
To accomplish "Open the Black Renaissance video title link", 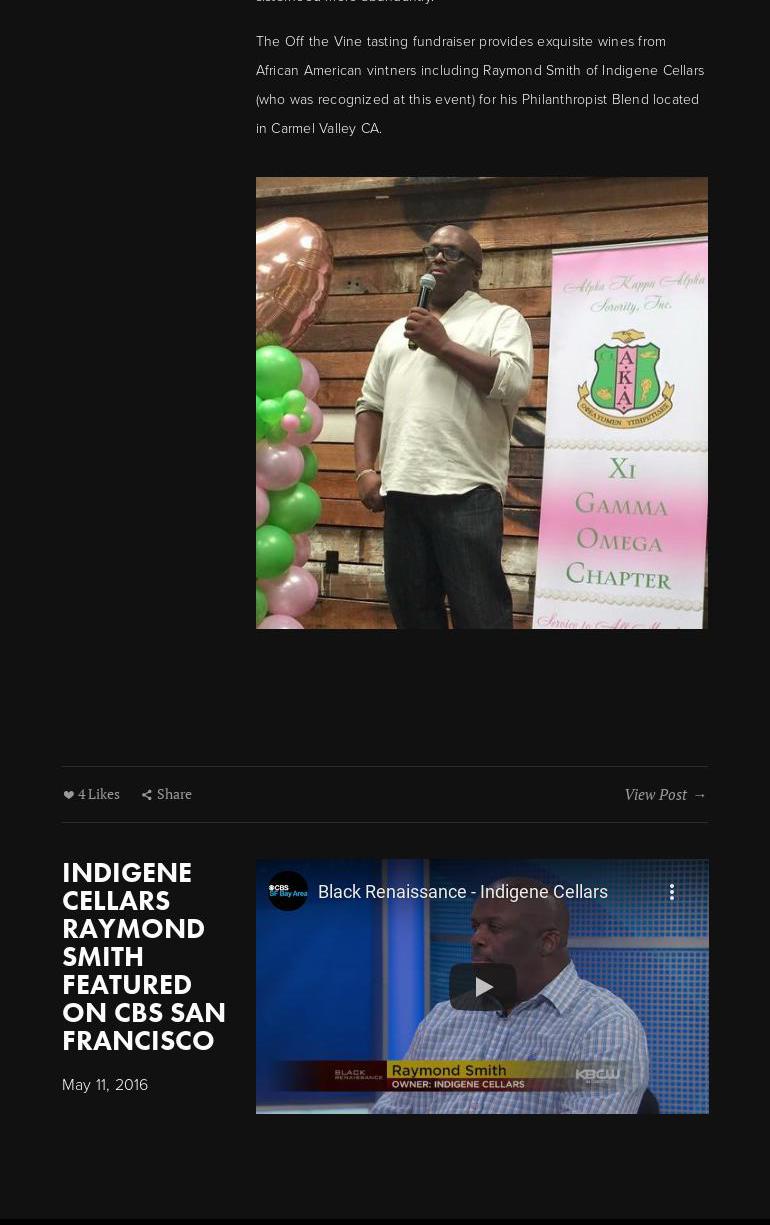I will [x=462, y=891].
